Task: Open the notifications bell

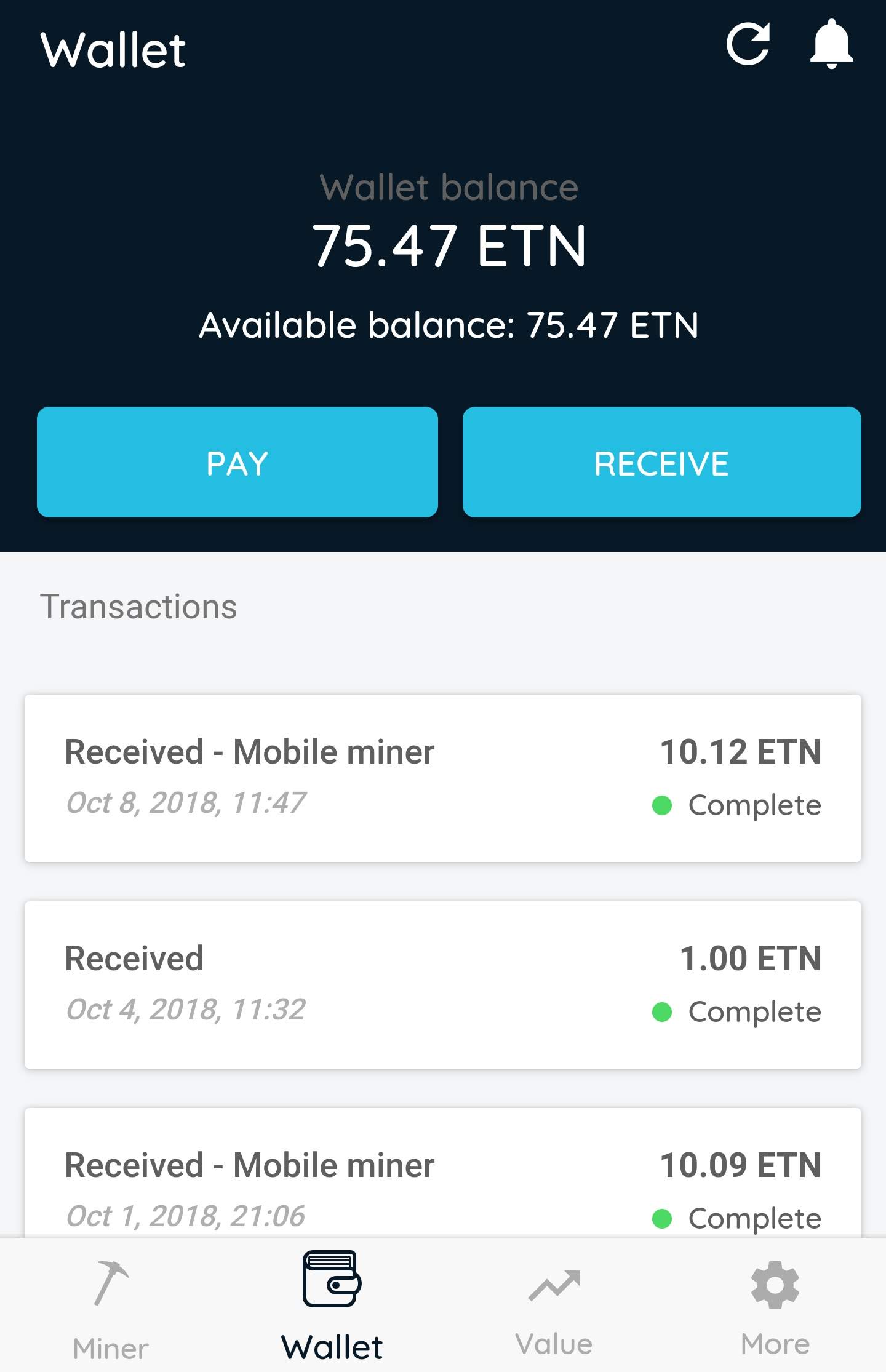Action: 831,44
